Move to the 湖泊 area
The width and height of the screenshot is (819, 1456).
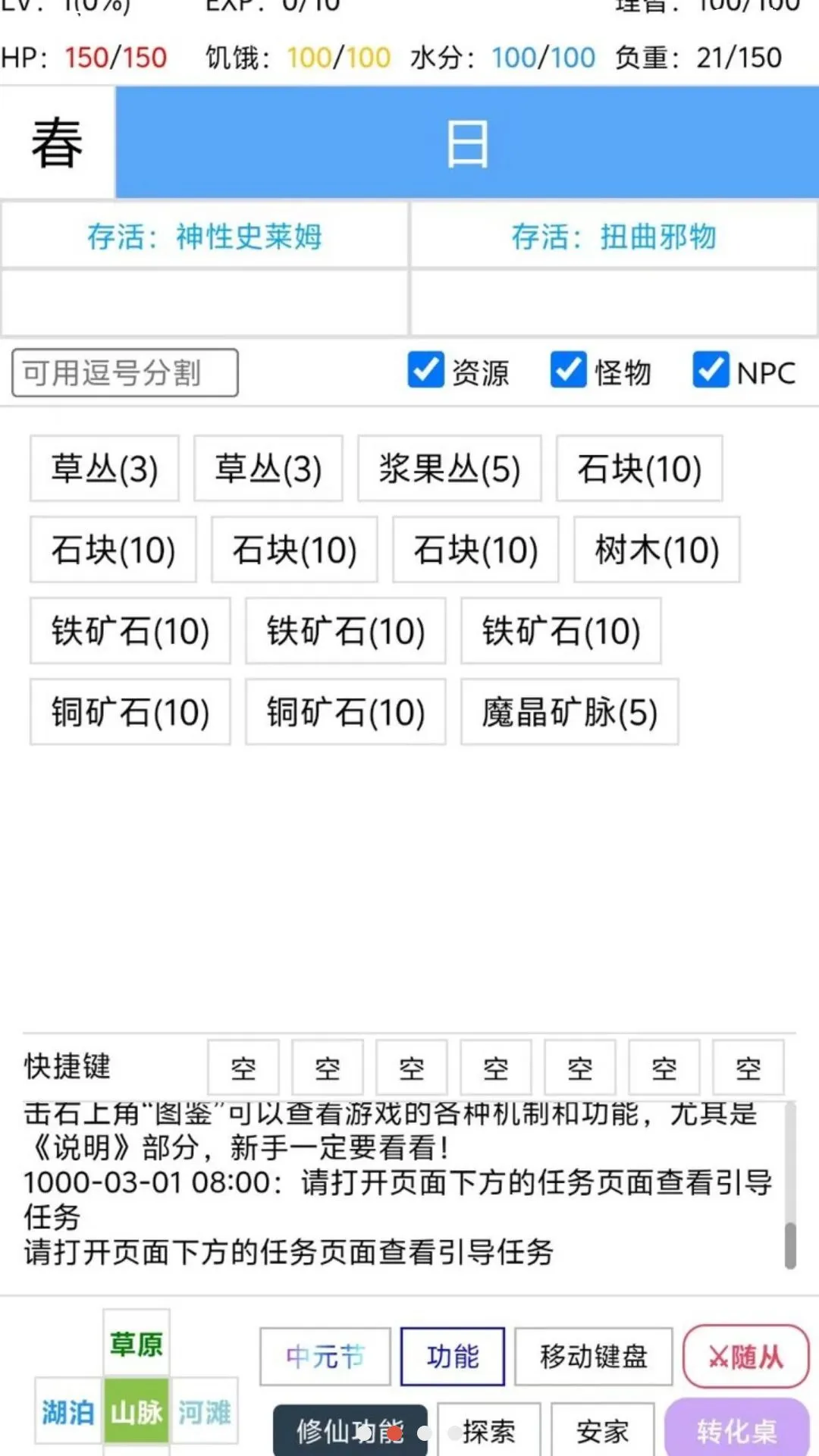click(x=68, y=1411)
